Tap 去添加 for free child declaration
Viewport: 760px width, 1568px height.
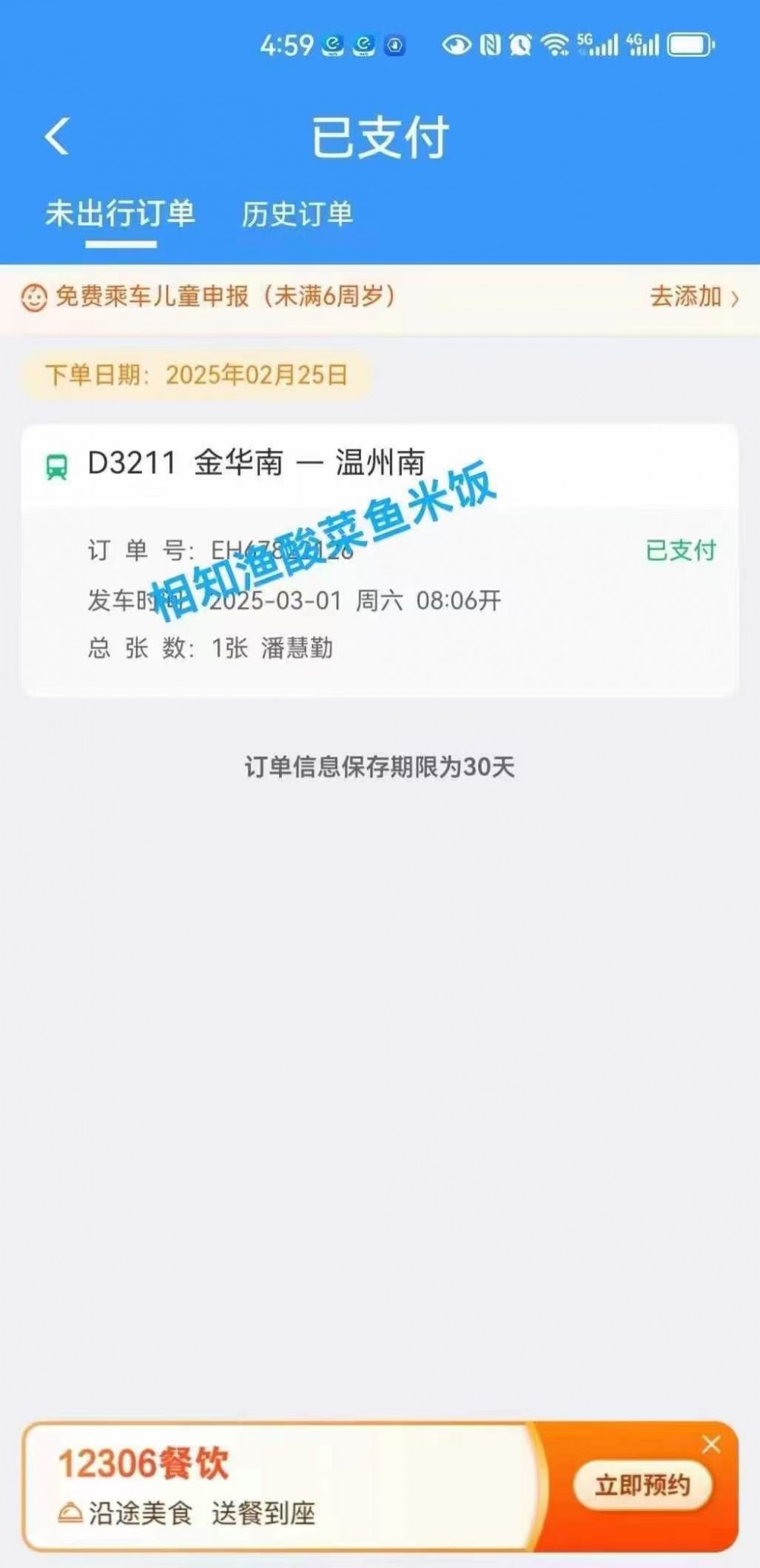click(693, 297)
